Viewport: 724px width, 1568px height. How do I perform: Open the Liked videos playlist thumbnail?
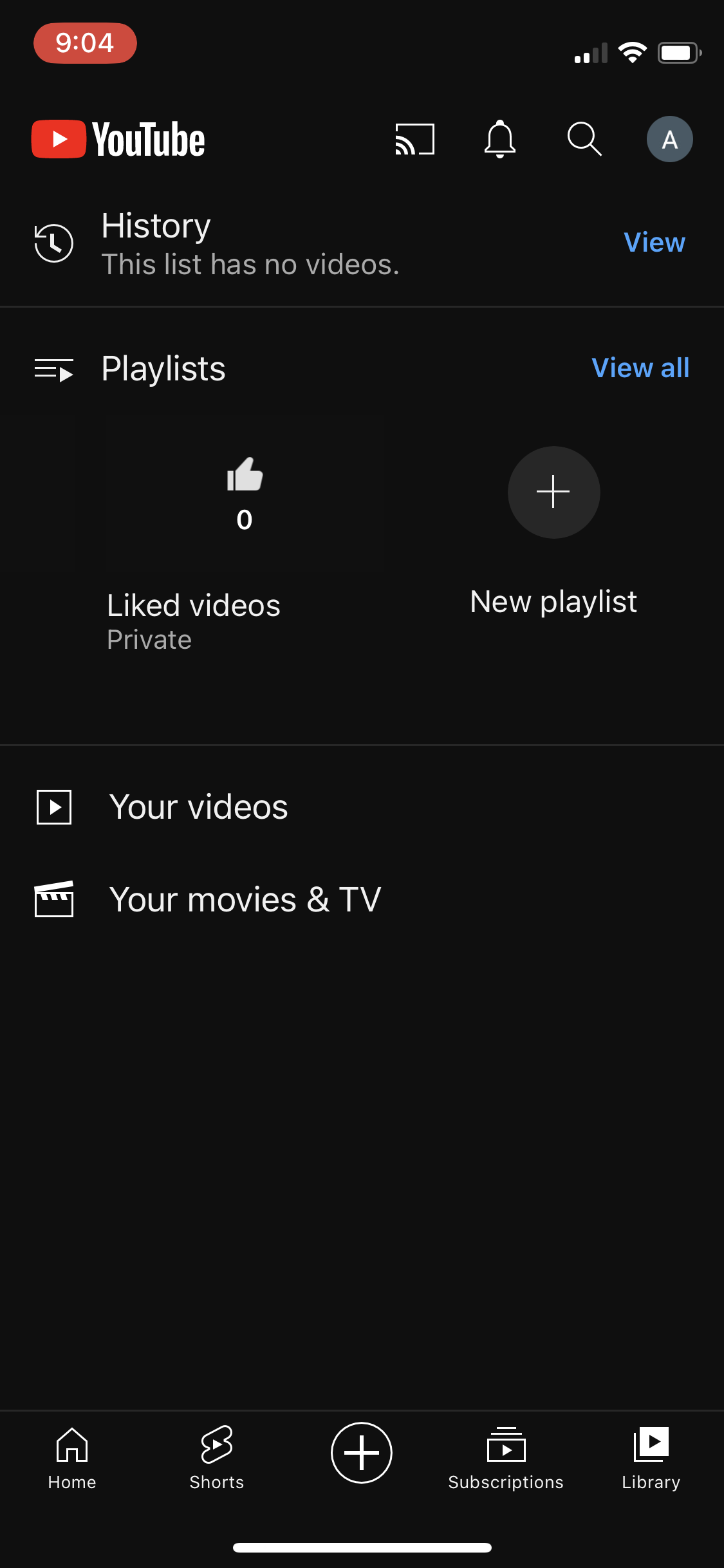pos(244,492)
